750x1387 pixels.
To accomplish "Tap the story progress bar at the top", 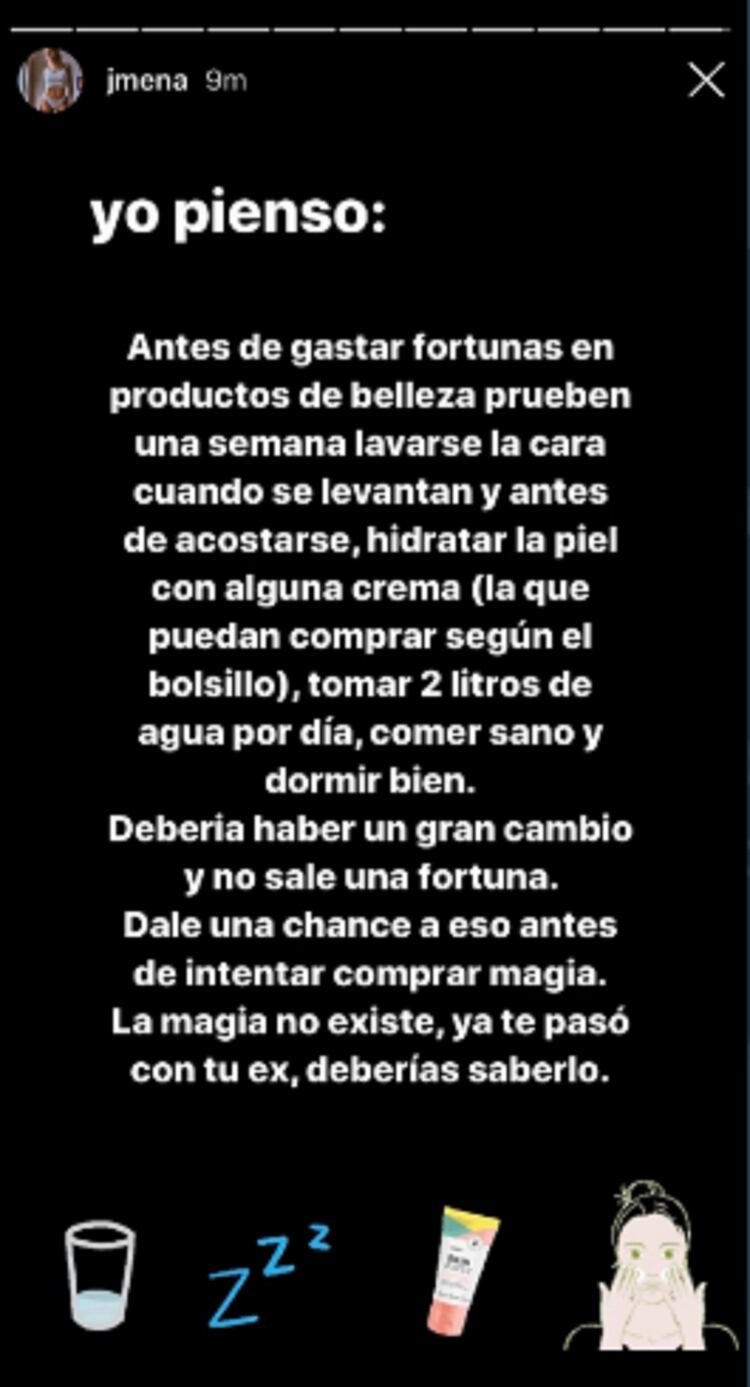I will point(375,33).
